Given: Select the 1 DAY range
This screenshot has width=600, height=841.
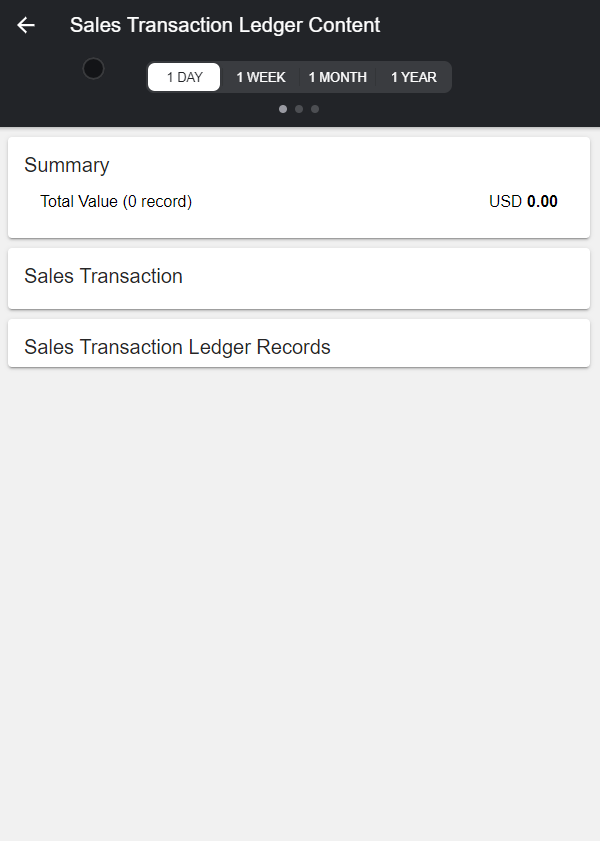Looking at the screenshot, I should (x=184, y=77).
